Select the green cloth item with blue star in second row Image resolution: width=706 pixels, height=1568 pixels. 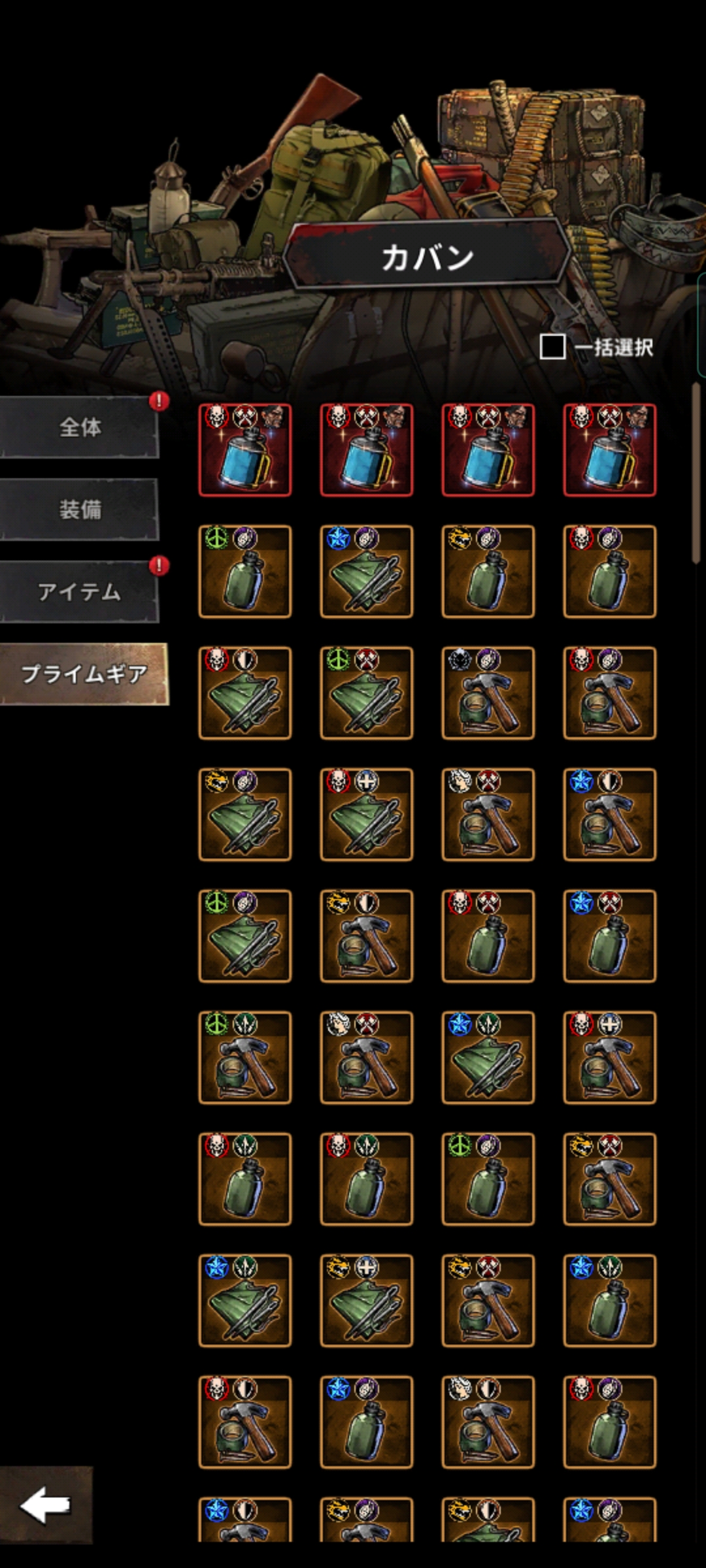point(366,572)
